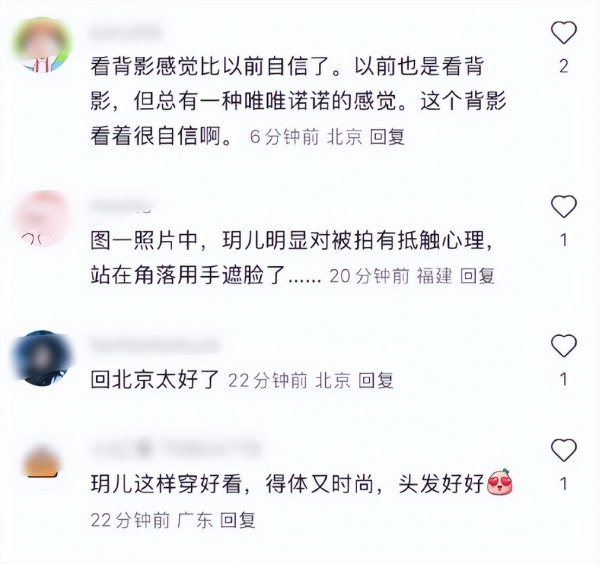
Task: Reply to the comment posted 6分钟前 from 北京
Action: pos(388,138)
